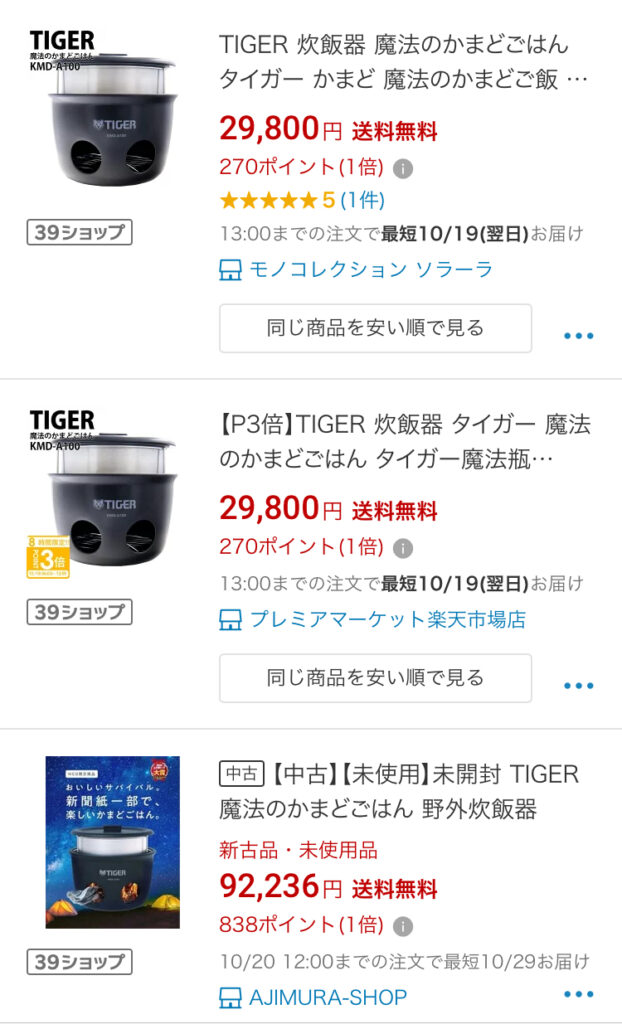Open the 【中古】【未使用】未開封 TIGER listing
The height and width of the screenshot is (1024, 622).
tap(399, 791)
